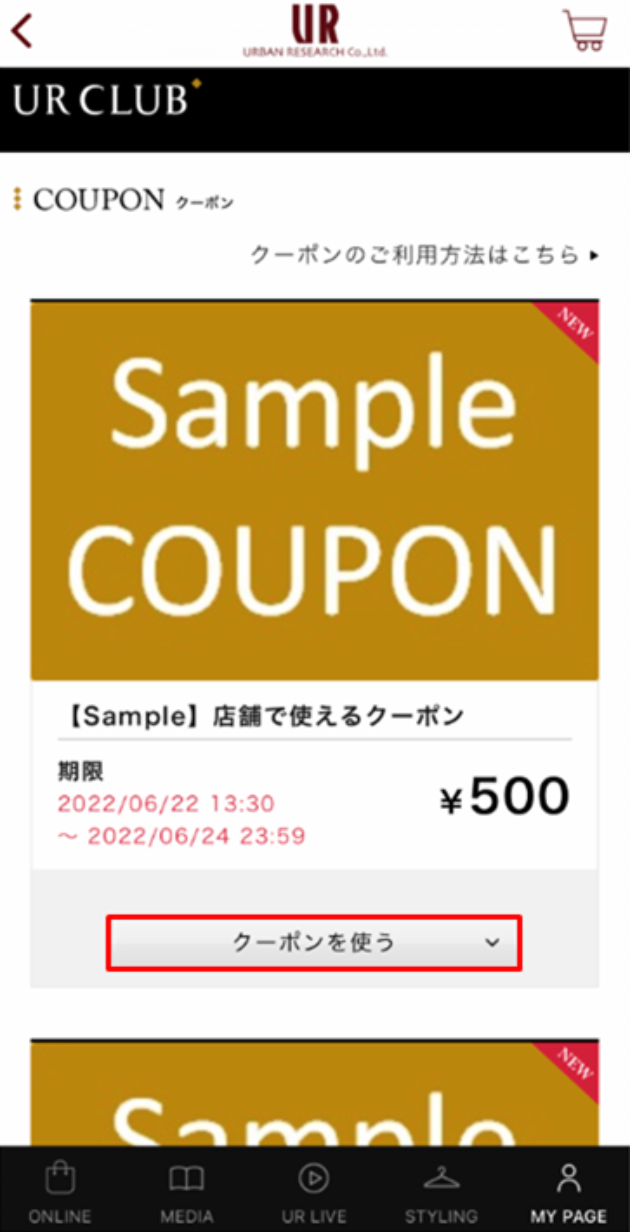
Task: Open the coupon usage guide link
Action: click(x=424, y=255)
